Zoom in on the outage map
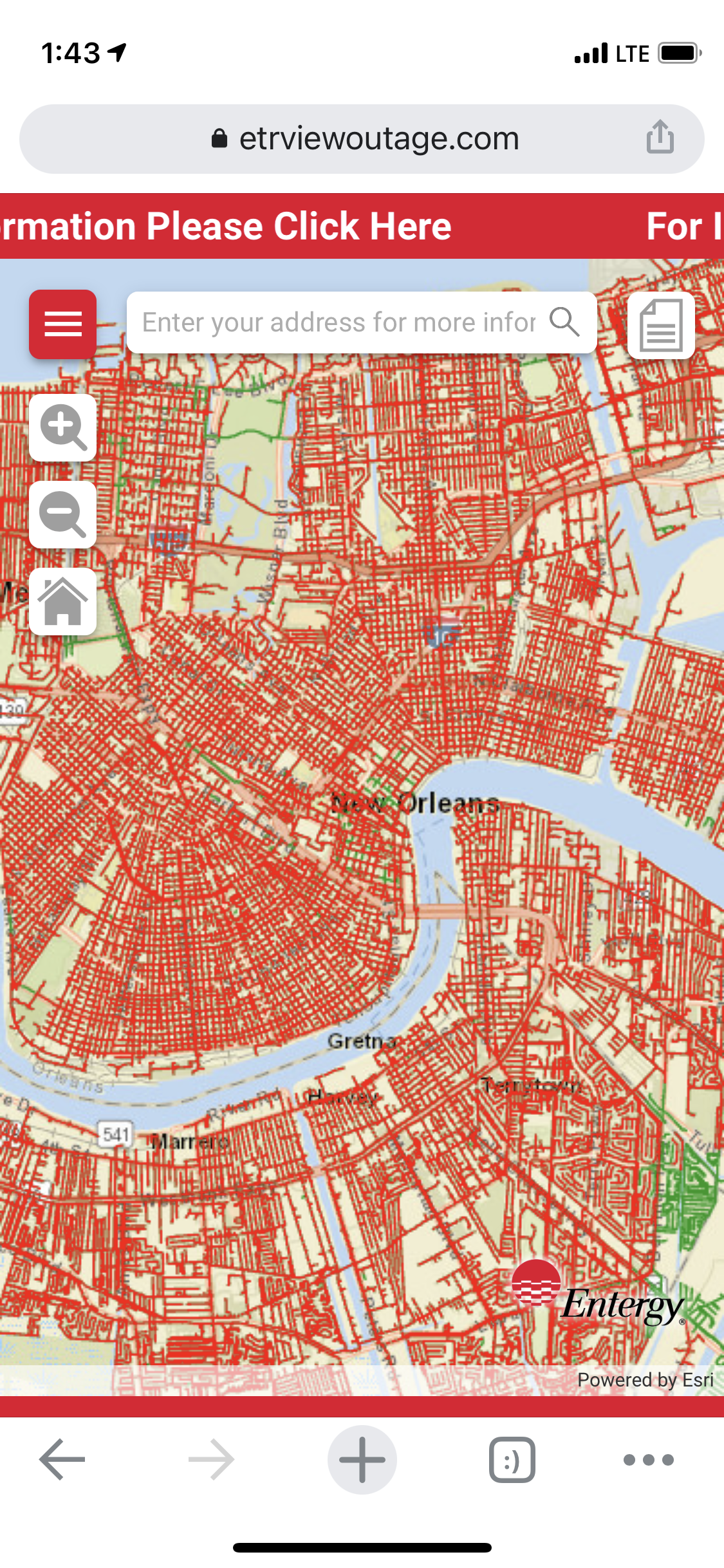 62,428
